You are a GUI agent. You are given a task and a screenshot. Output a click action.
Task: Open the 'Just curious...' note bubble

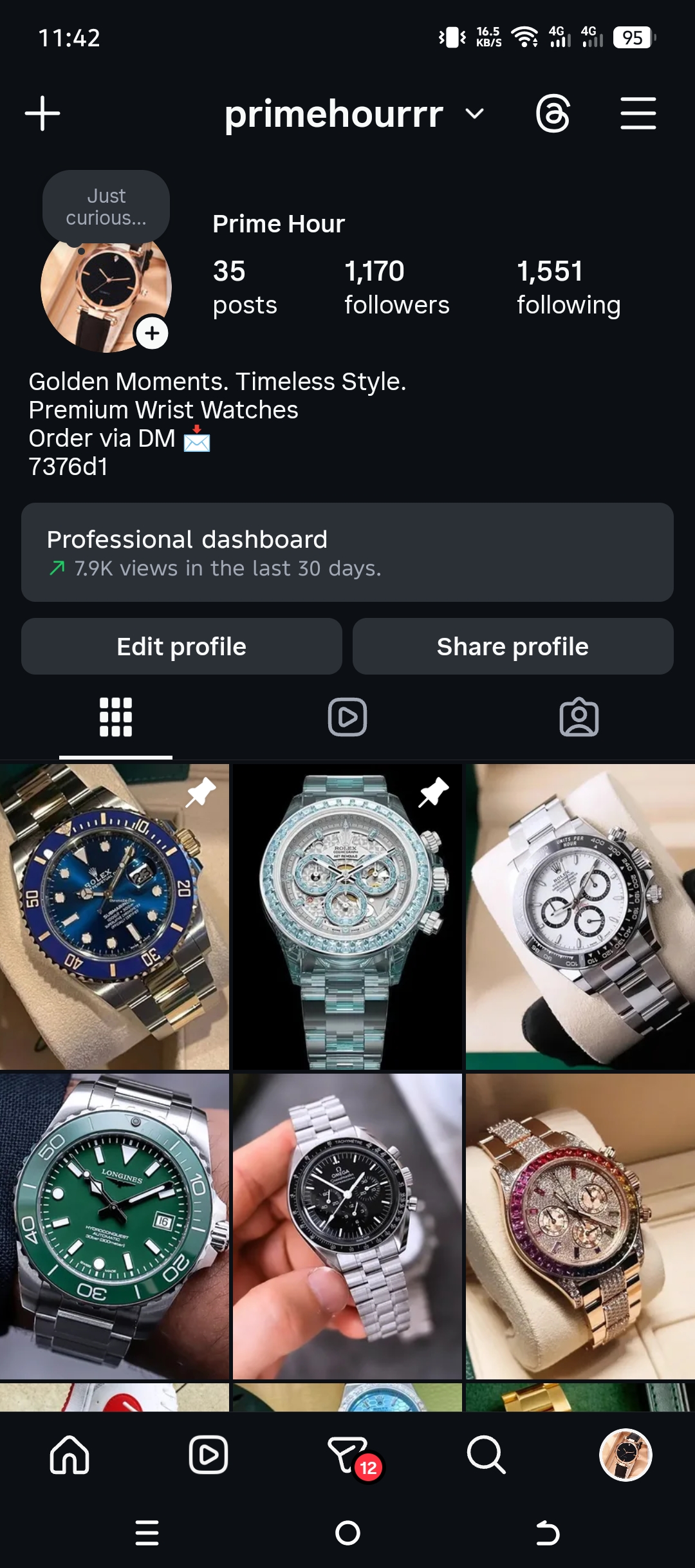coord(106,207)
